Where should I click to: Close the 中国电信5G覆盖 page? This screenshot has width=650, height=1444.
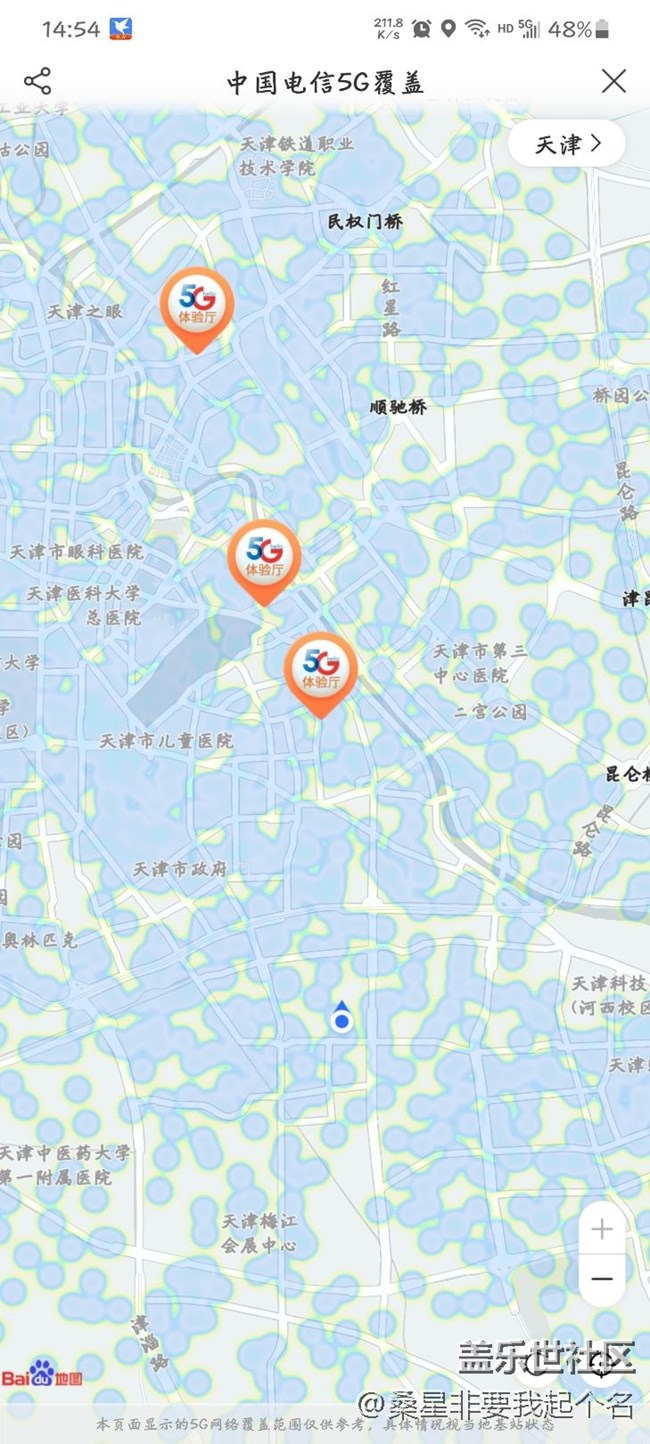pos(613,81)
